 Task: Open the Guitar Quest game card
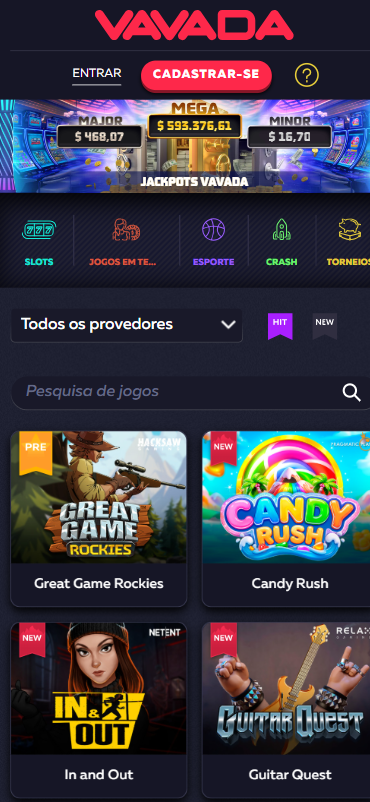286,710
